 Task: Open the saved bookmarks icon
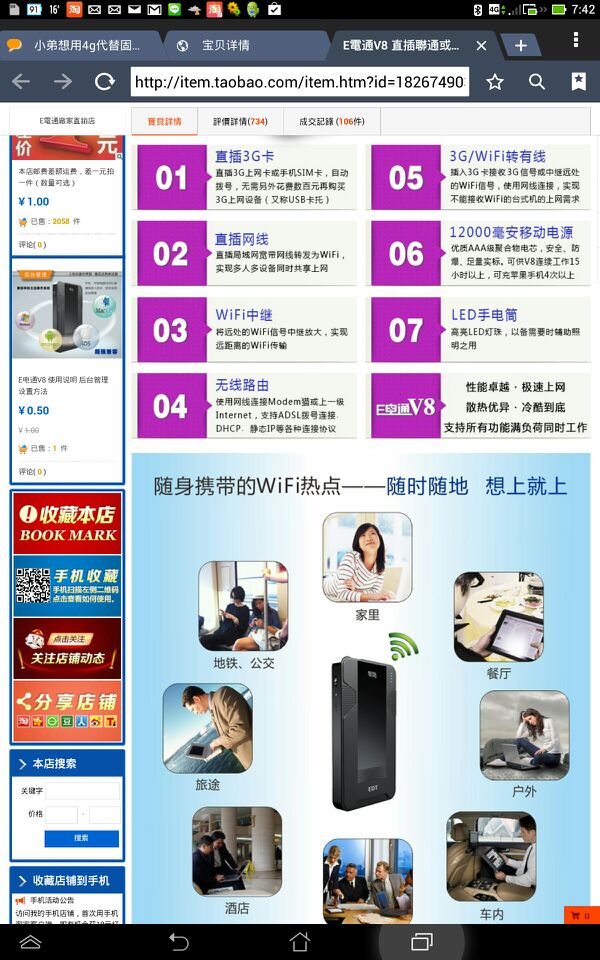(578, 82)
